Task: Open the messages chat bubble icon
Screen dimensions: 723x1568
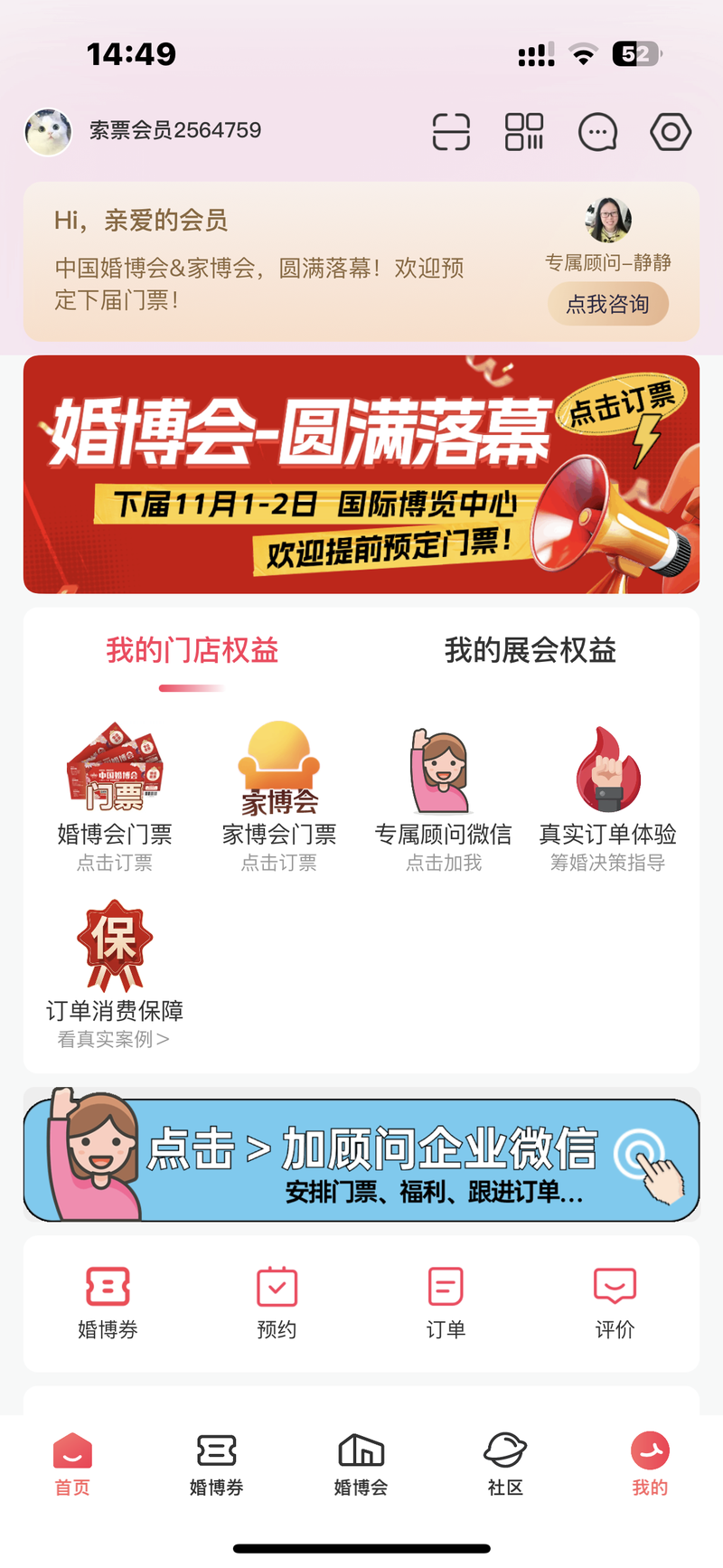Action: pos(597,132)
